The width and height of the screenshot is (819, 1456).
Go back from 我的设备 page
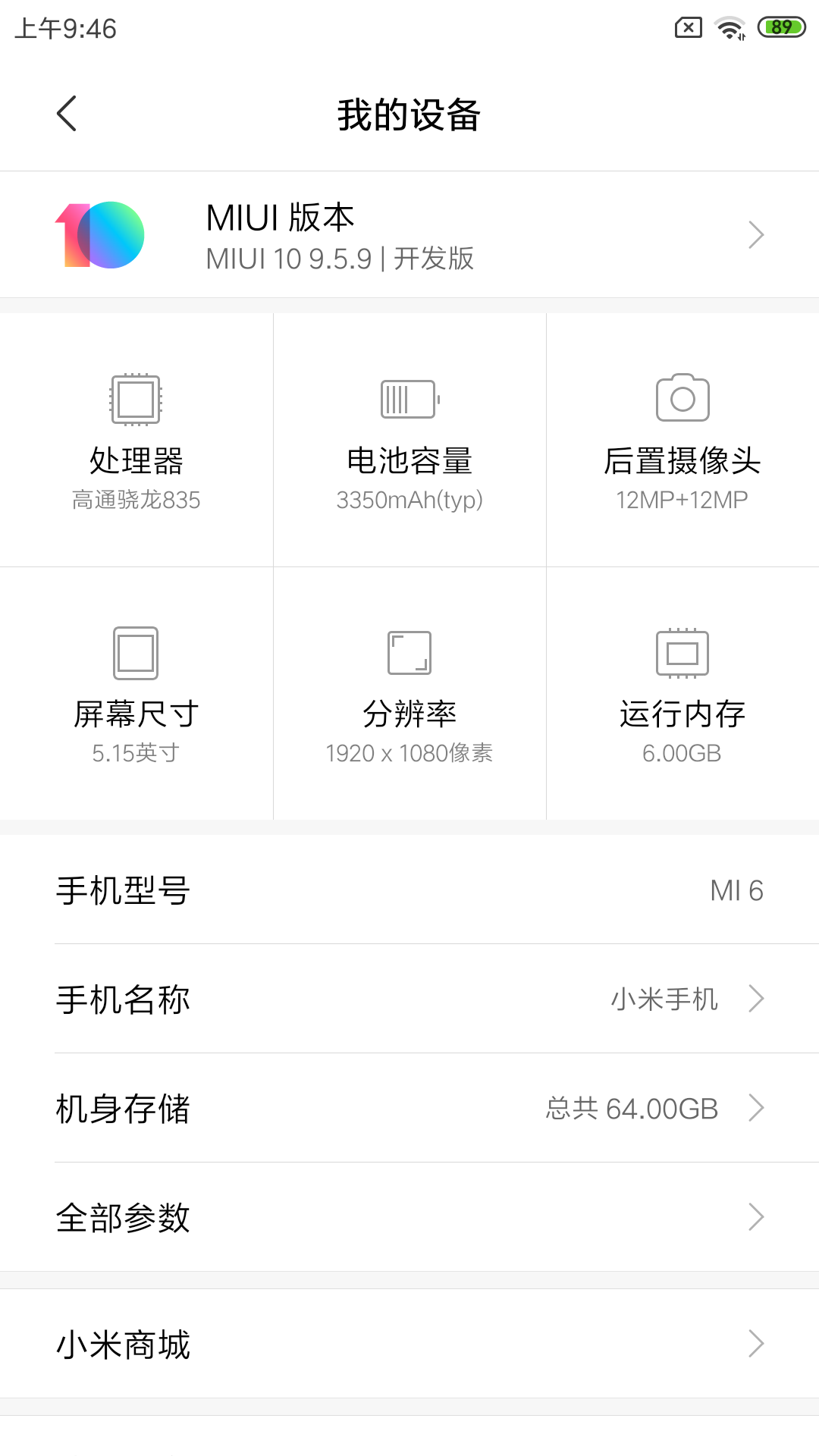pos(67,114)
